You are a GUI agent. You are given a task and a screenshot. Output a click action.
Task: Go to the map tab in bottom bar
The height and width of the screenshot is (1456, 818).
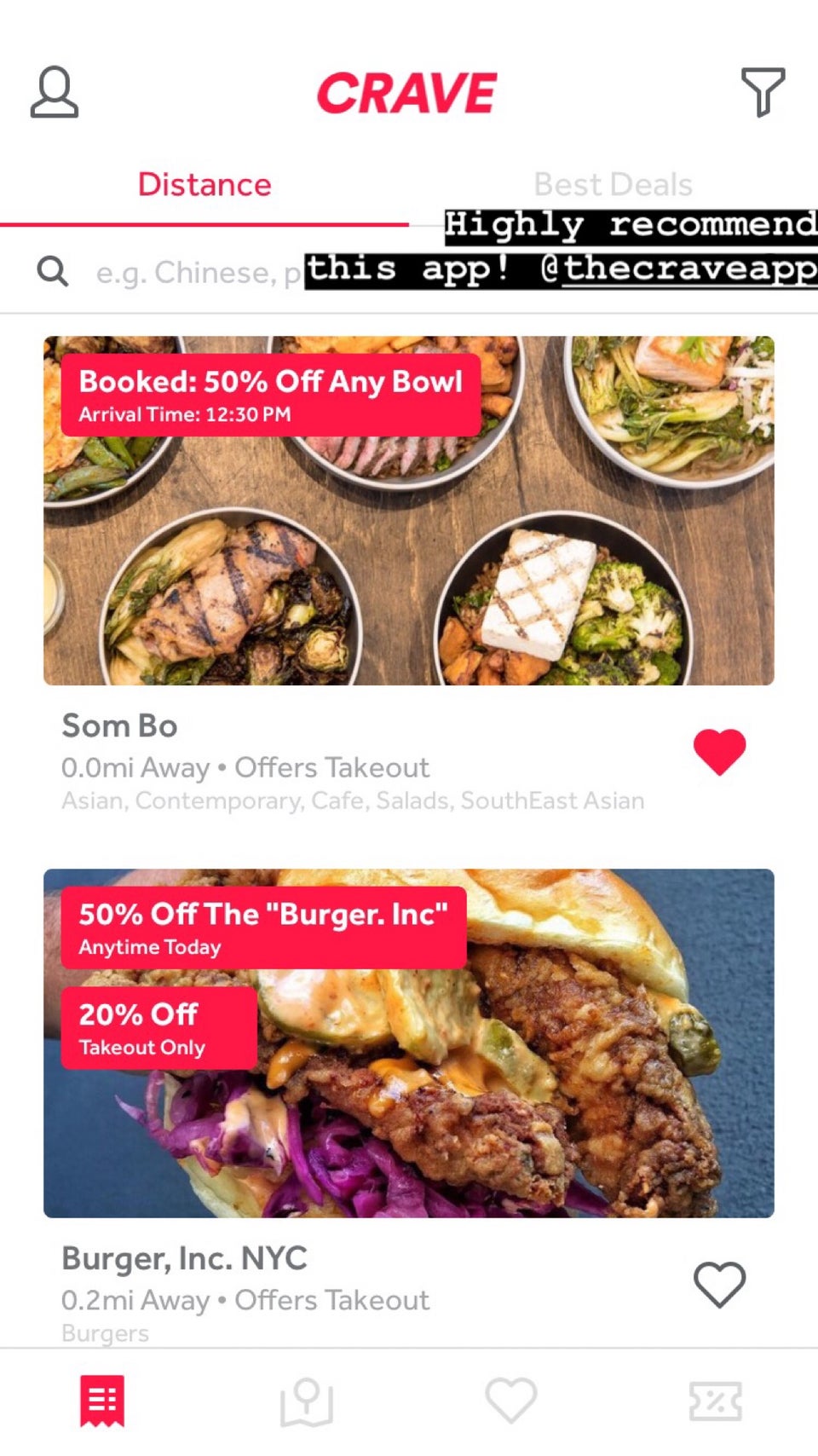tap(307, 1401)
